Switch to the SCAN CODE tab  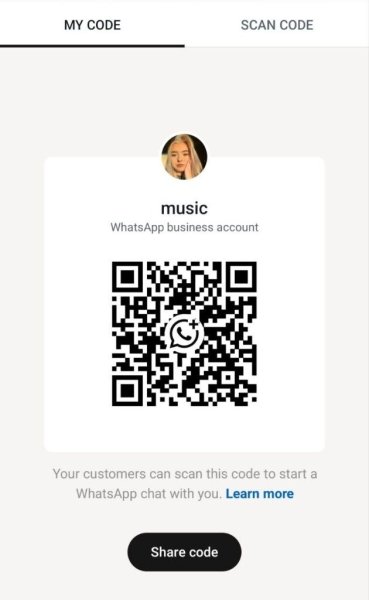tap(277, 25)
